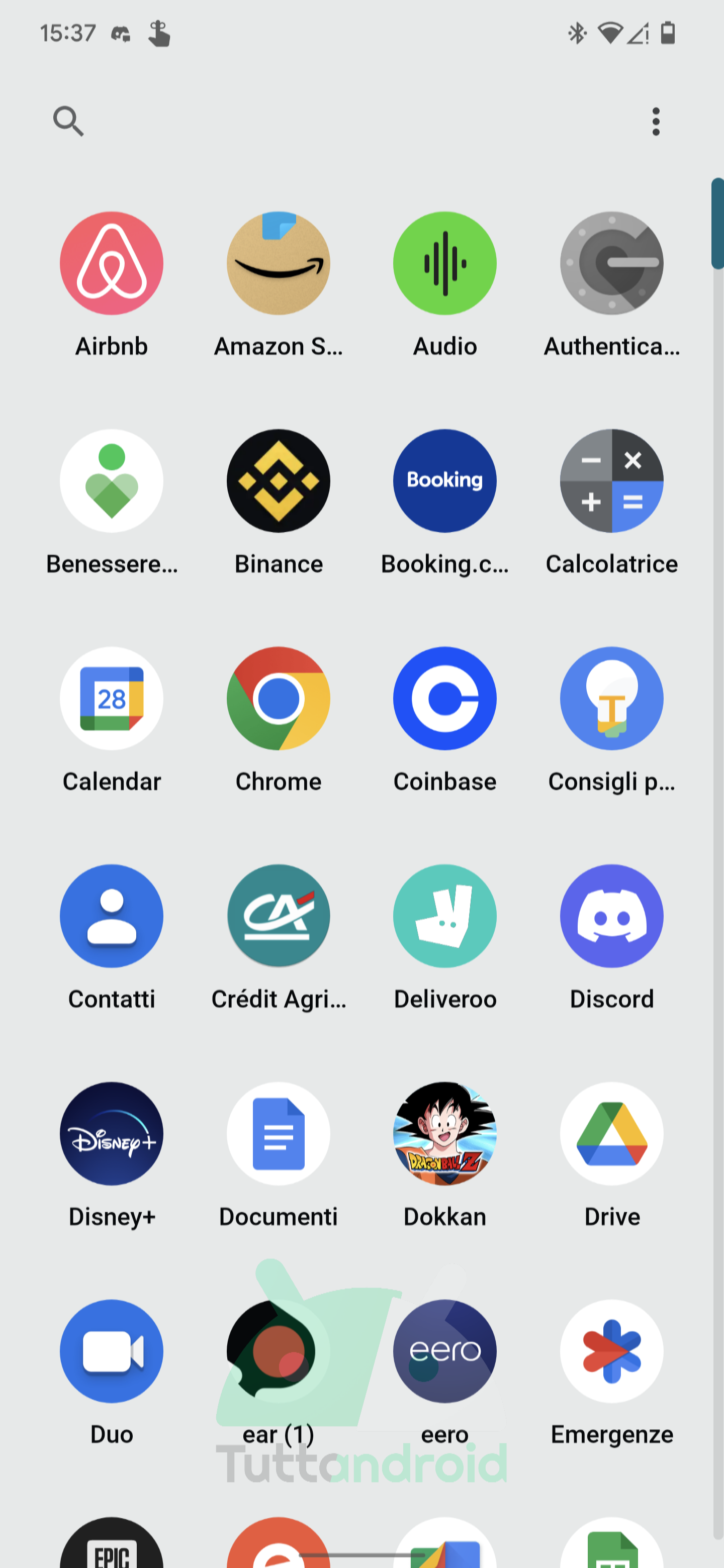Open Google Drive
Screen dimensions: 724x1568
tap(611, 1133)
